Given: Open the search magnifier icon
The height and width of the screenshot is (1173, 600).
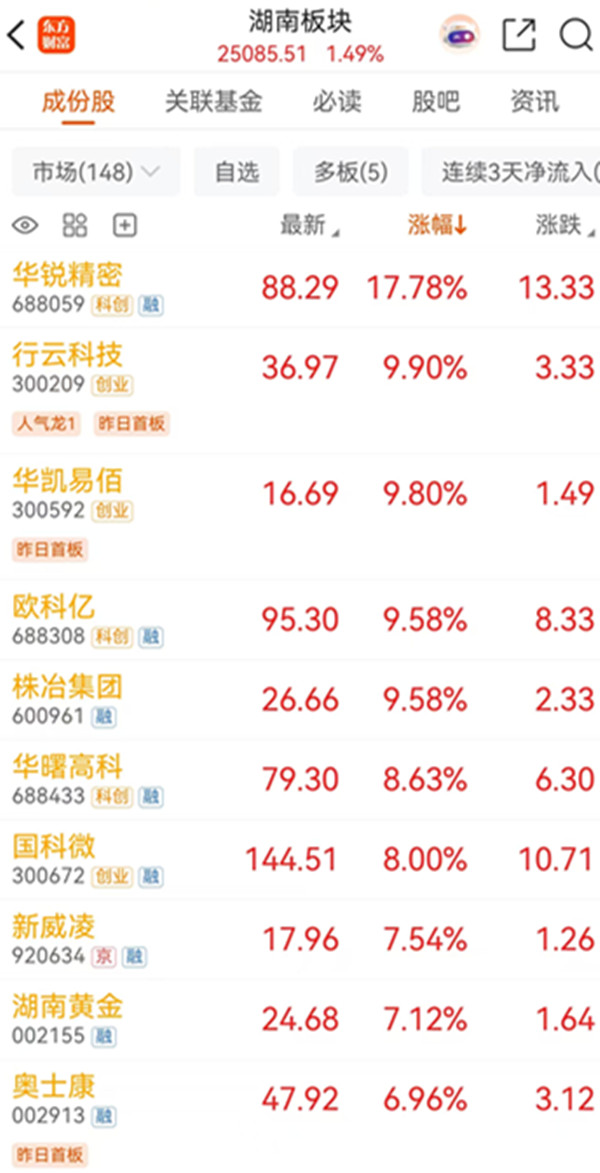Looking at the screenshot, I should [576, 34].
